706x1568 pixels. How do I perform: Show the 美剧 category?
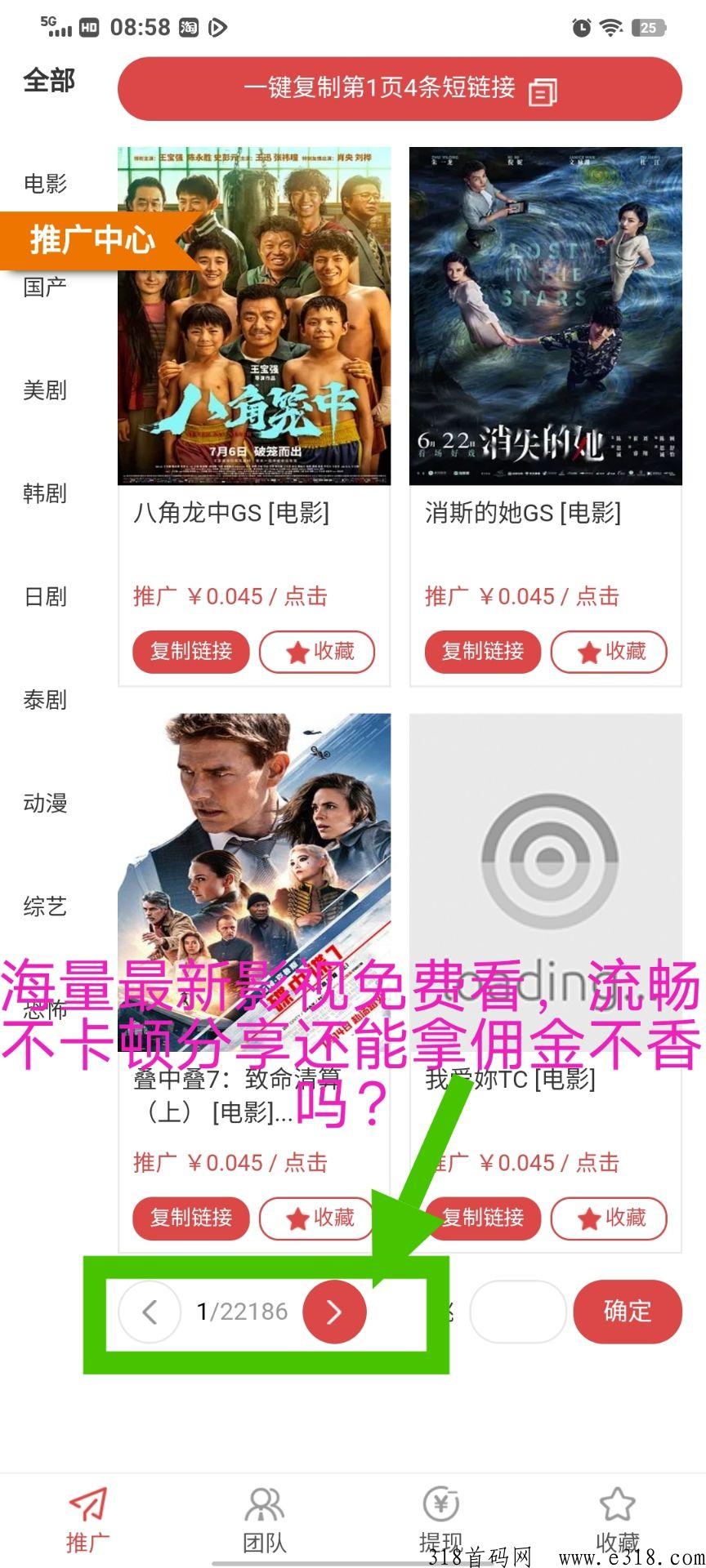(46, 390)
